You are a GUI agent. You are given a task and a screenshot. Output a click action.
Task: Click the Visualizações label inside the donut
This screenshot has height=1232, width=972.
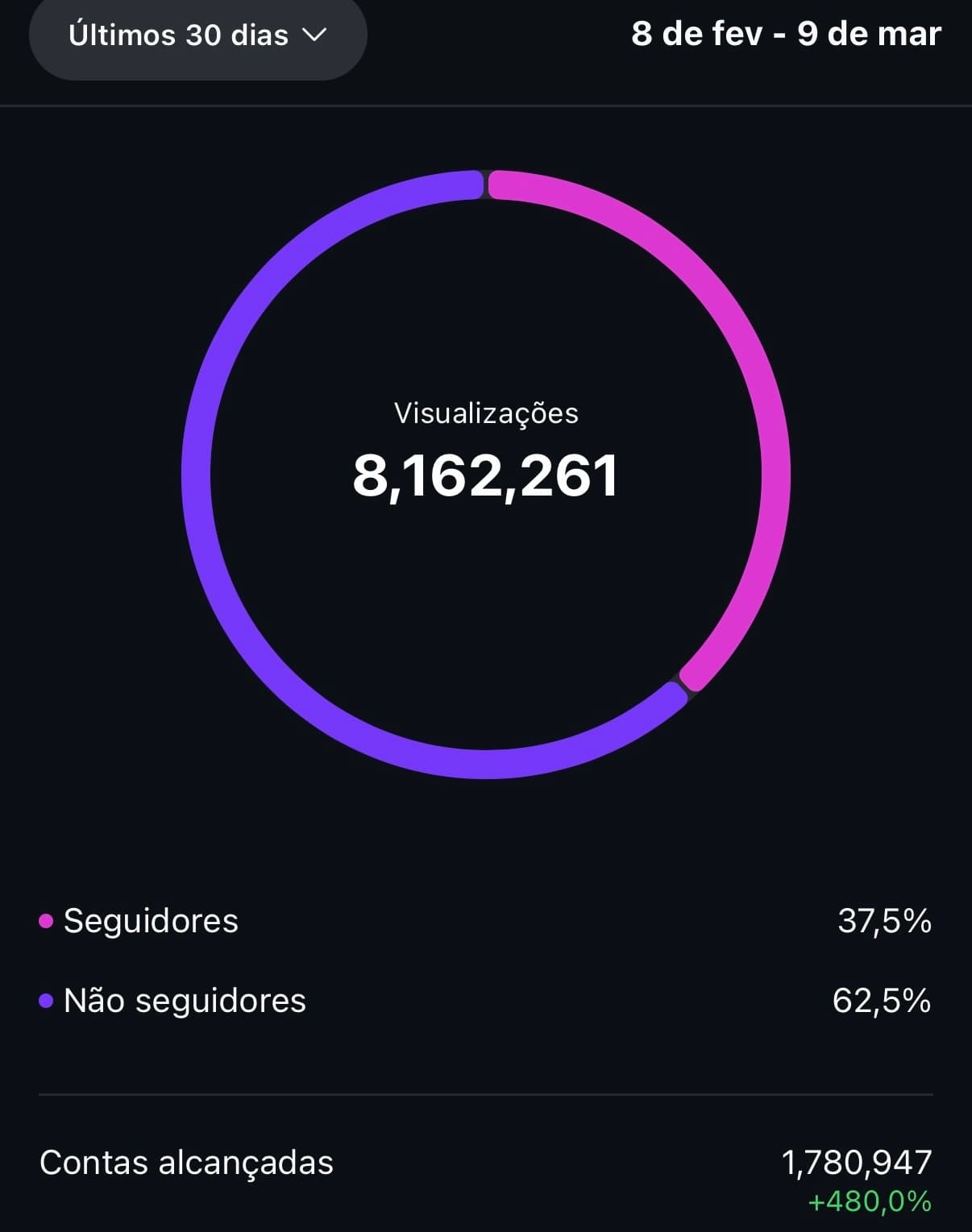pos(485,413)
